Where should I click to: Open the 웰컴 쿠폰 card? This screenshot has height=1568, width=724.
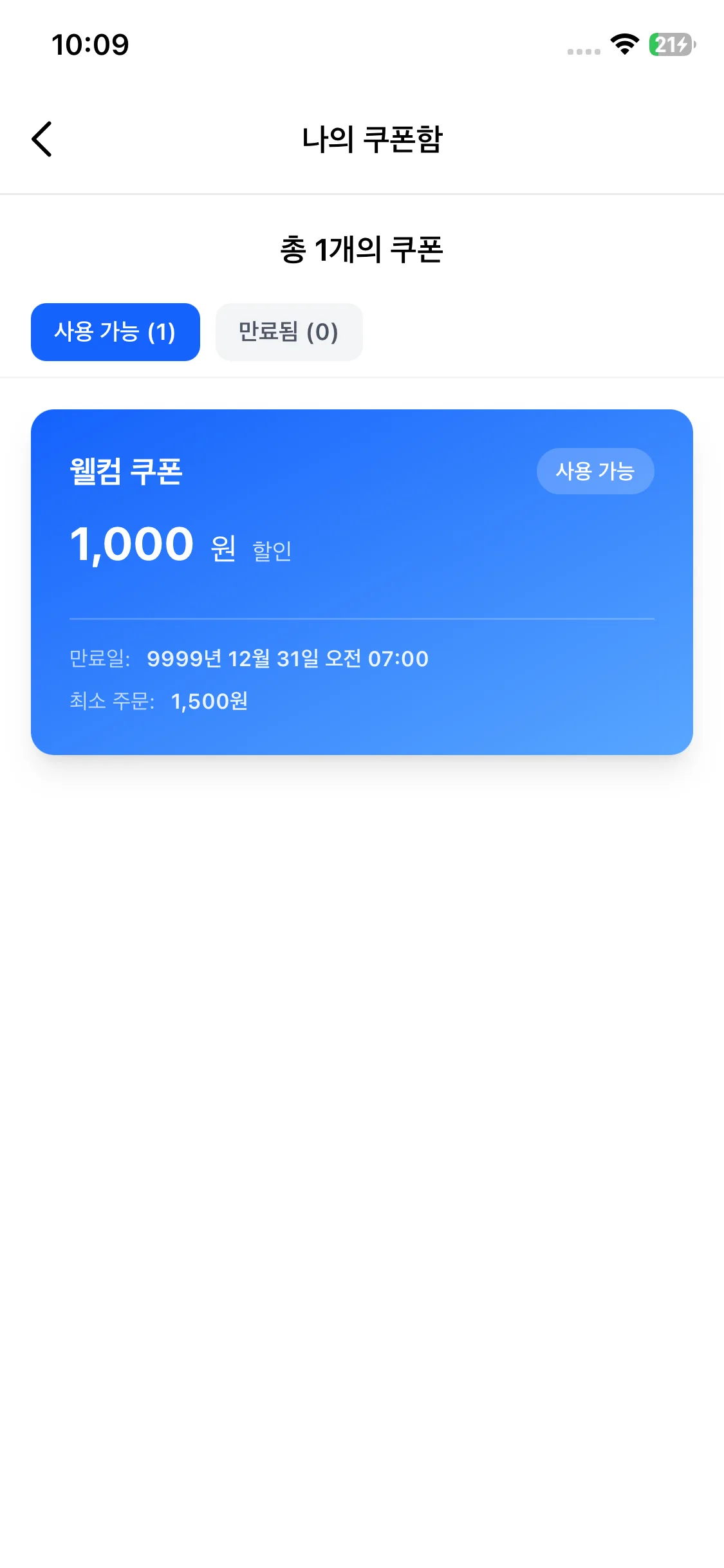[362, 581]
